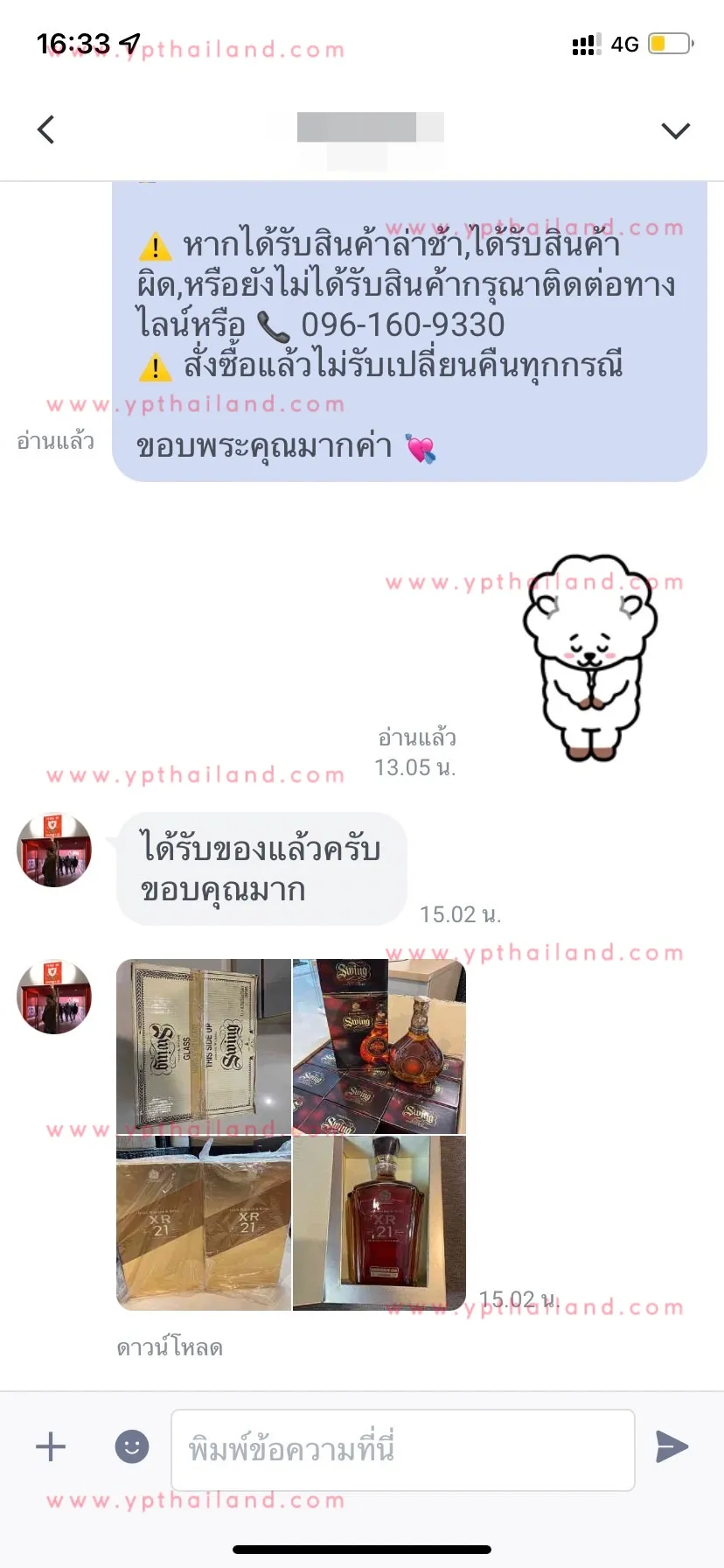The image size is (724, 1568).
Task: Open the two gold XR 21 boxes photo
Action: tap(204, 1223)
